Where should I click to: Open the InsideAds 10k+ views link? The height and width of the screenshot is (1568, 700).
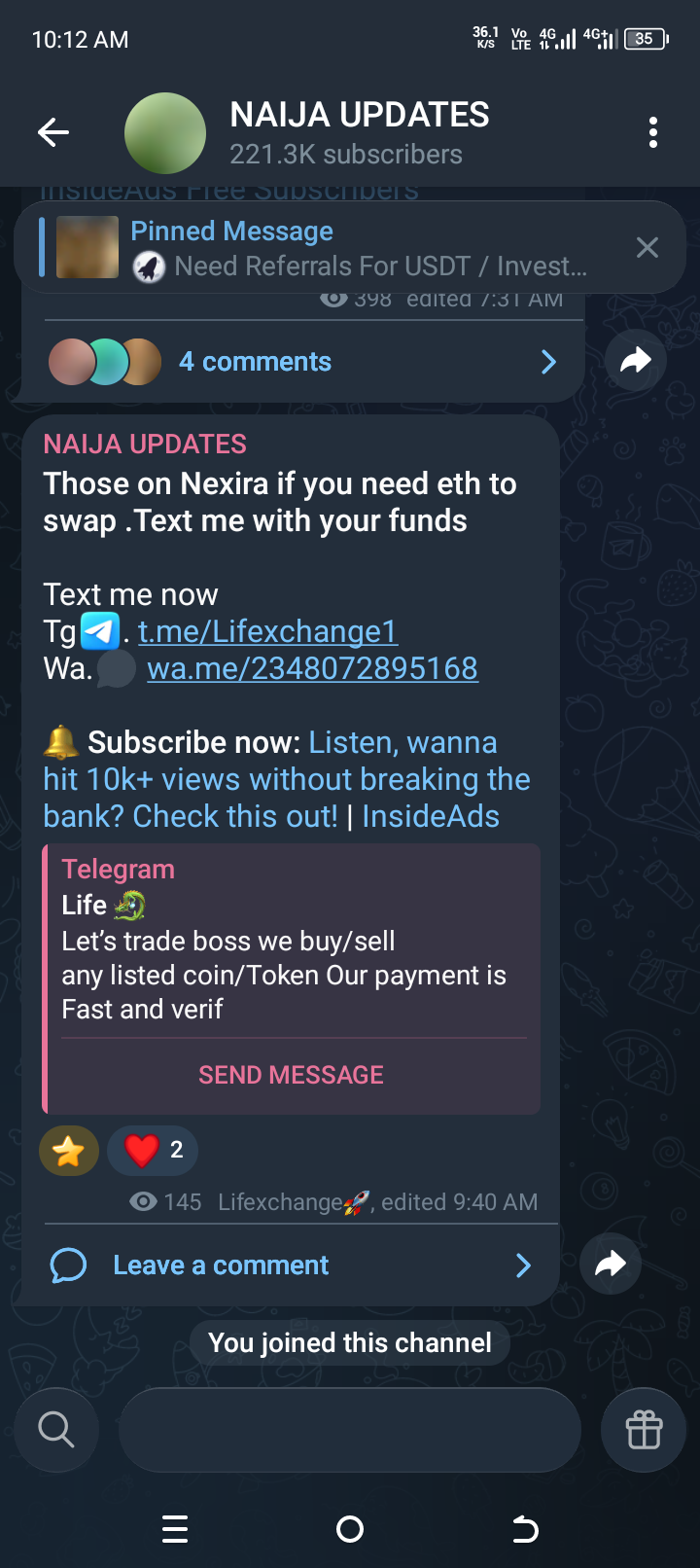point(287,780)
